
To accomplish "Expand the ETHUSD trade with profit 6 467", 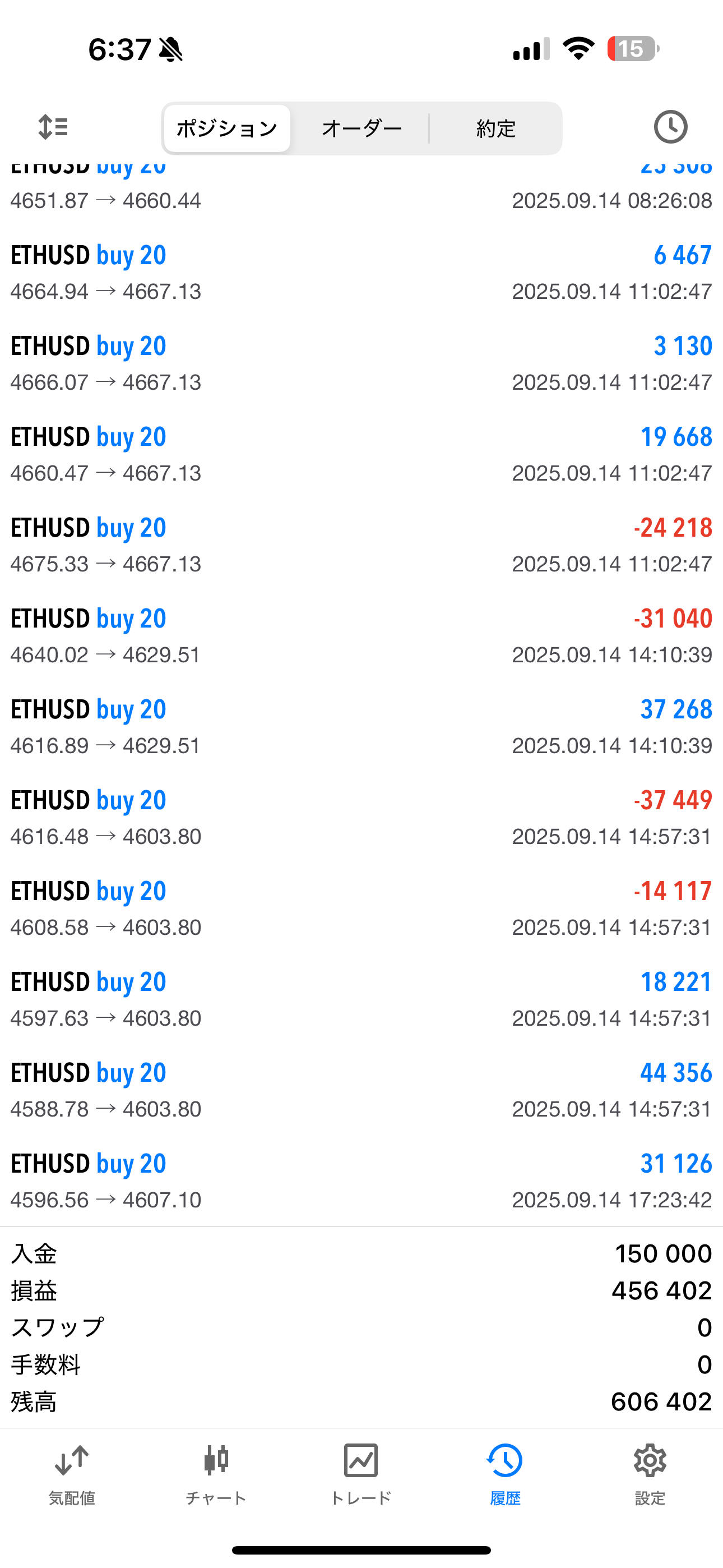I will point(361,273).
